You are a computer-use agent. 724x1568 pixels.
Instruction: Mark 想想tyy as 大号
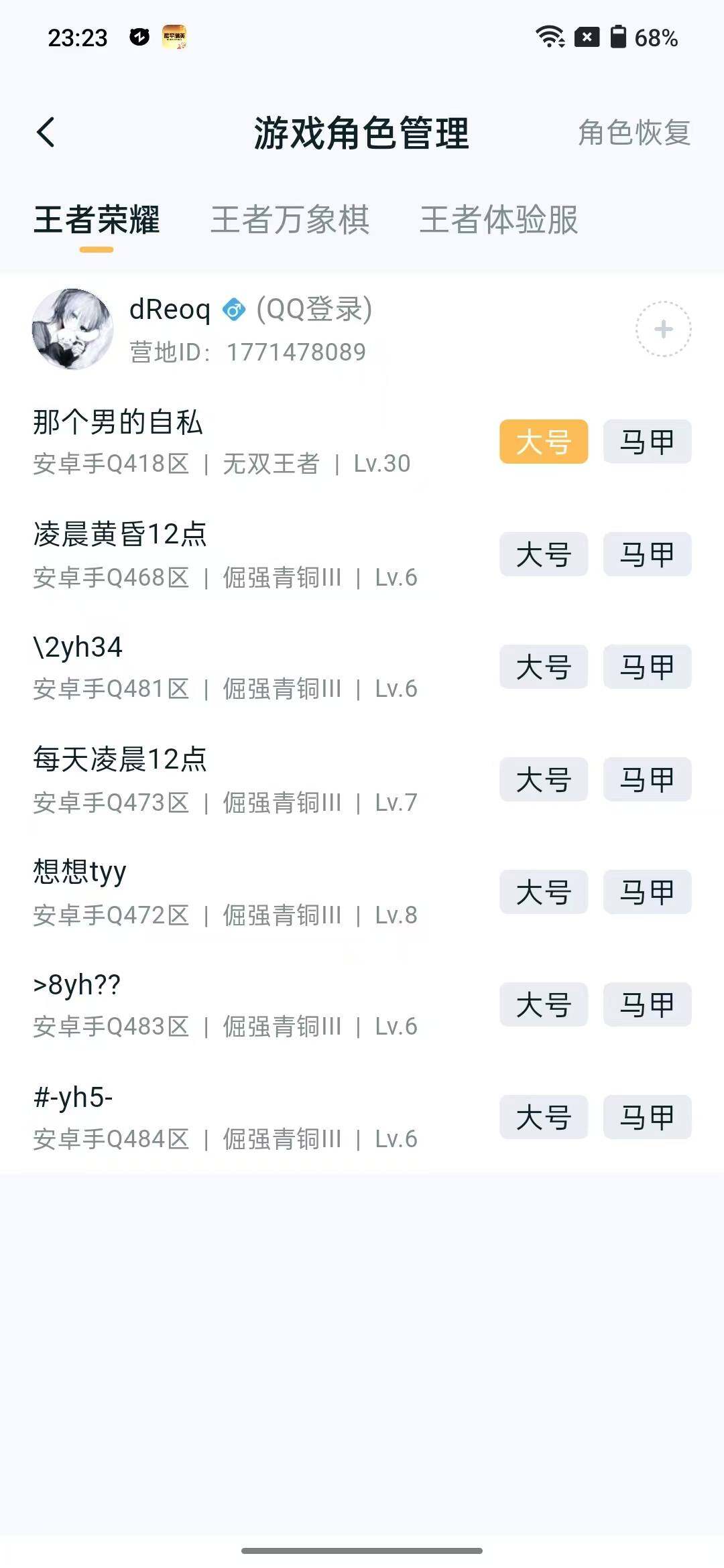tap(543, 893)
